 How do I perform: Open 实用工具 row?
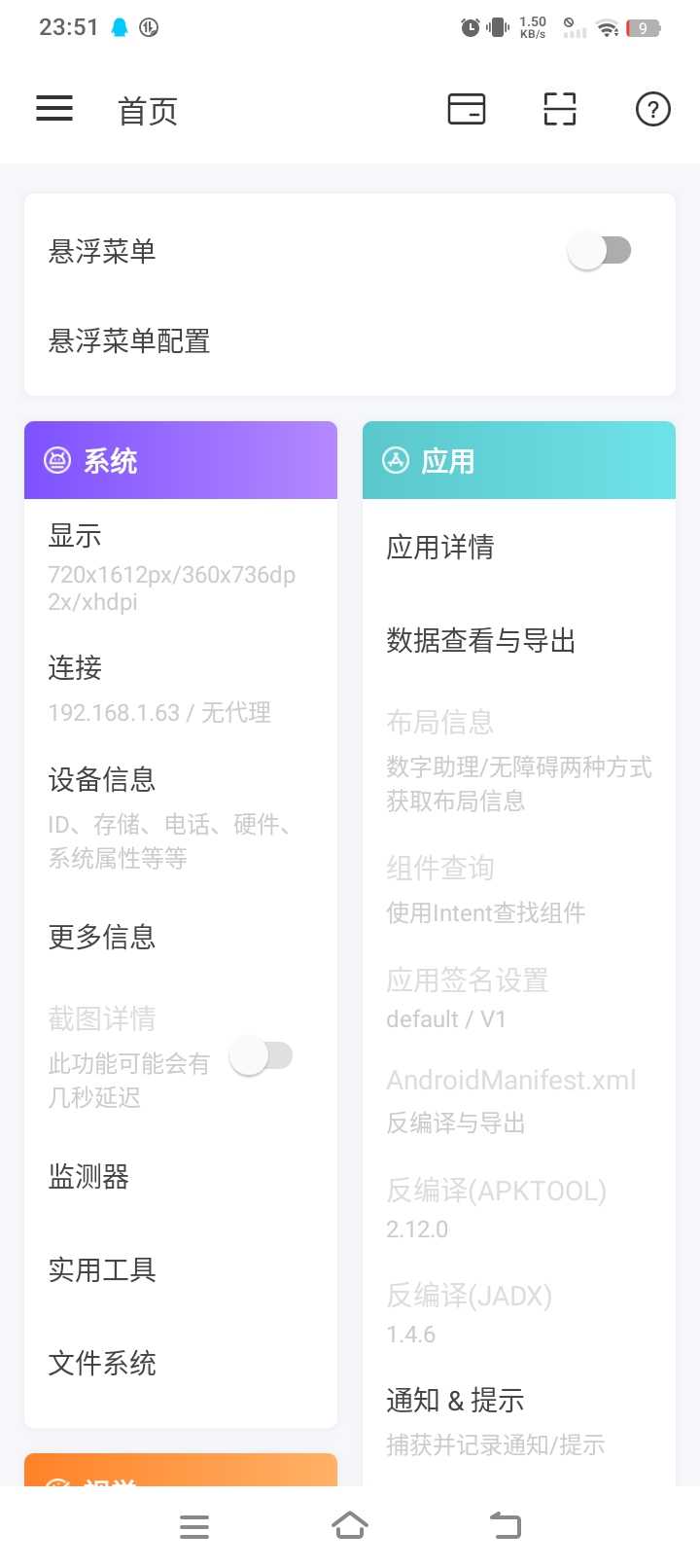pyautogui.click(x=102, y=1270)
